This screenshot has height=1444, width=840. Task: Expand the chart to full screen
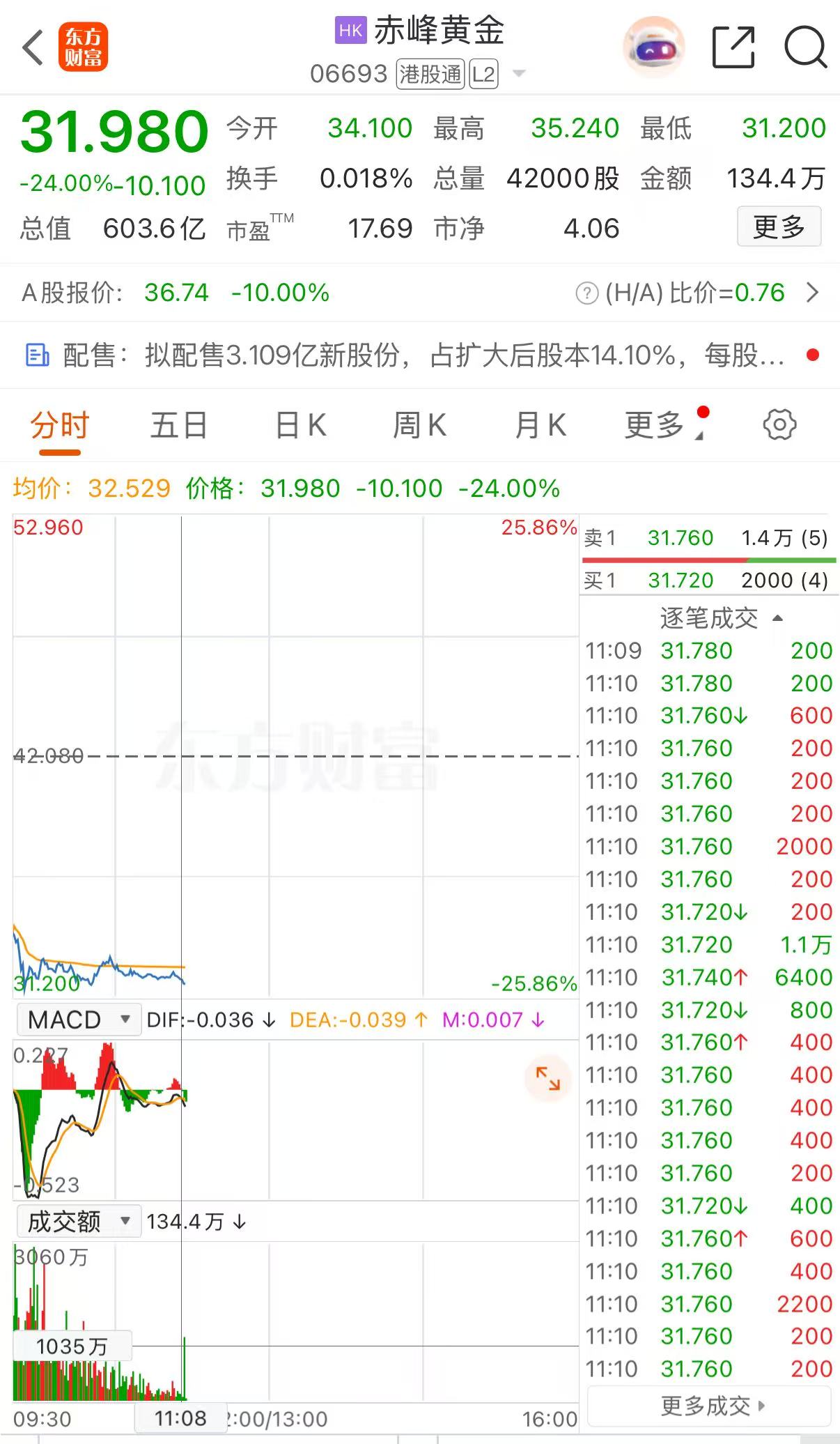[547, 1079]
